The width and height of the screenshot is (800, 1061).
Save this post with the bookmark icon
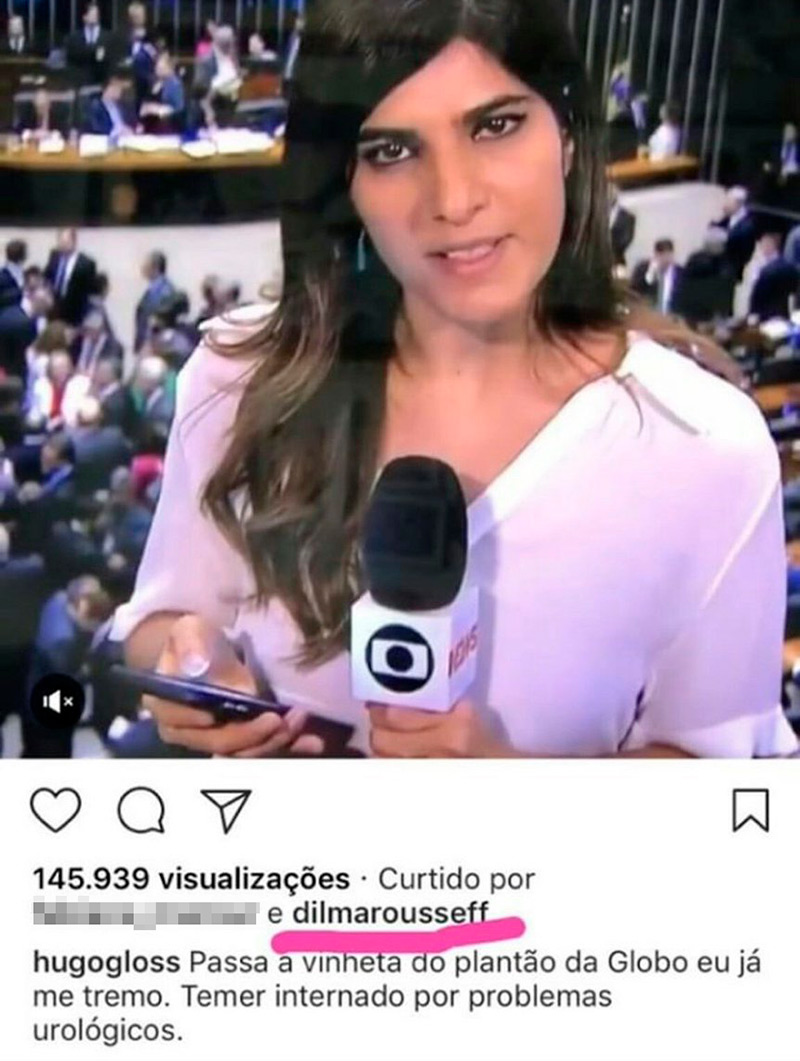pyautogui.click(x=750, y=810)
